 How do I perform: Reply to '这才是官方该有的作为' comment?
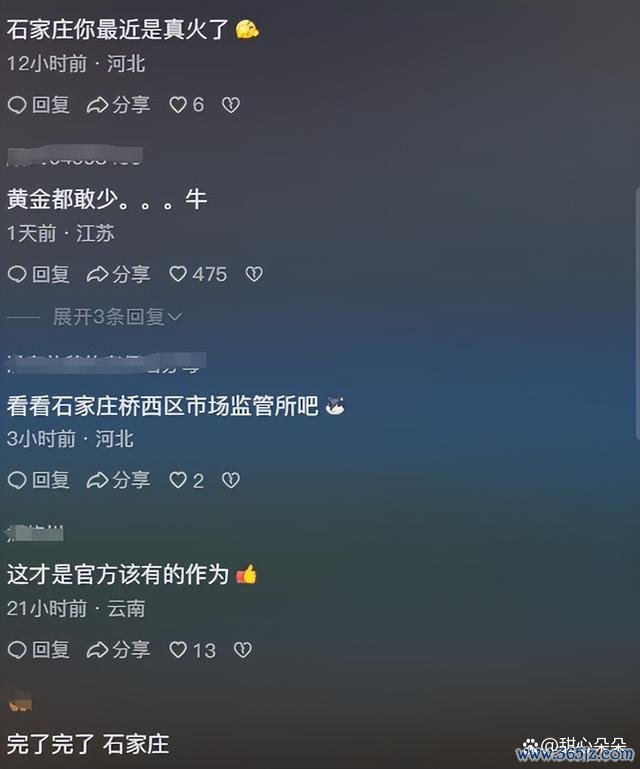tap(38, 650)
